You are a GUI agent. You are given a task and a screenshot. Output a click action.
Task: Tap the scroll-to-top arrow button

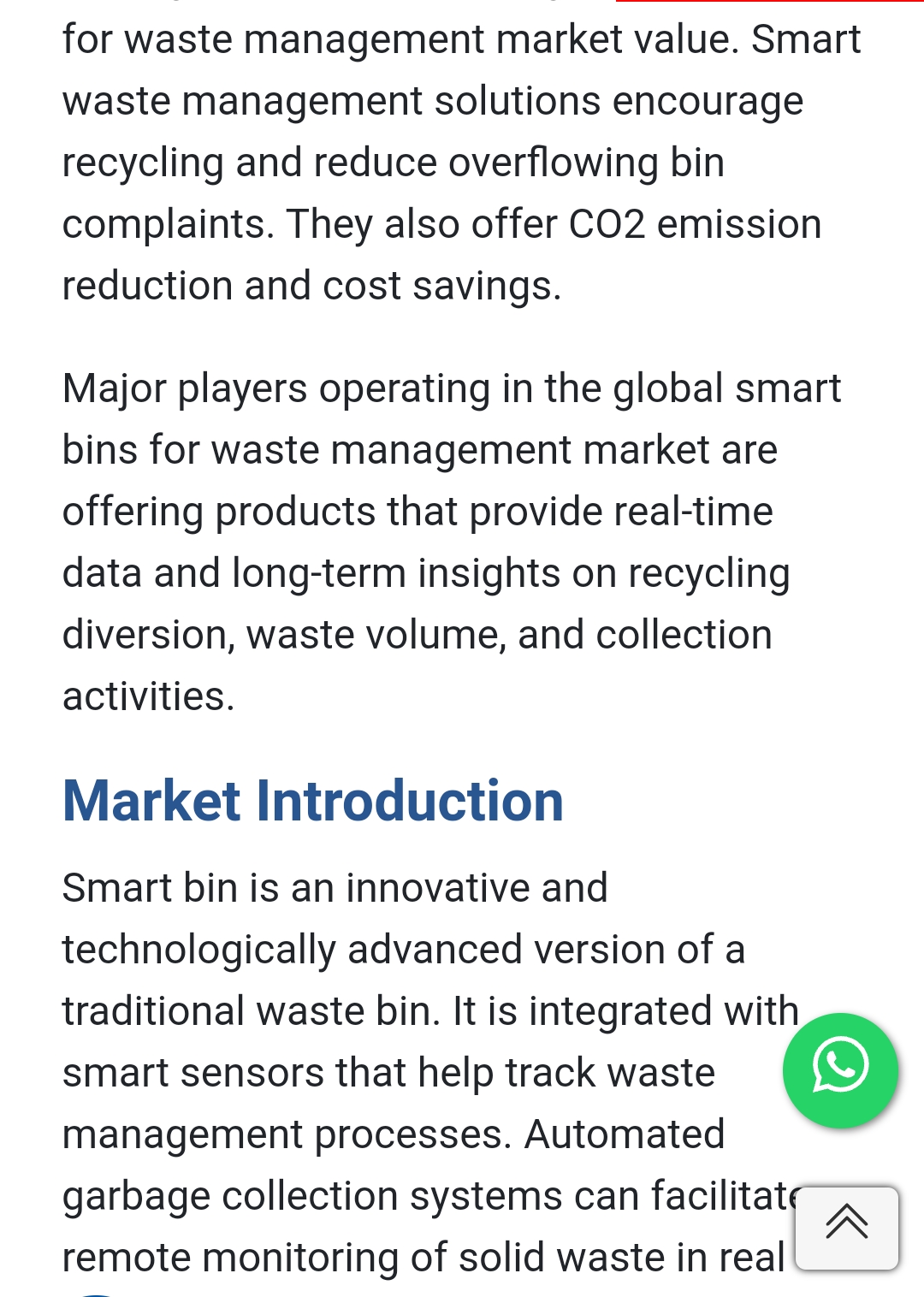(x=846, y=1226)
